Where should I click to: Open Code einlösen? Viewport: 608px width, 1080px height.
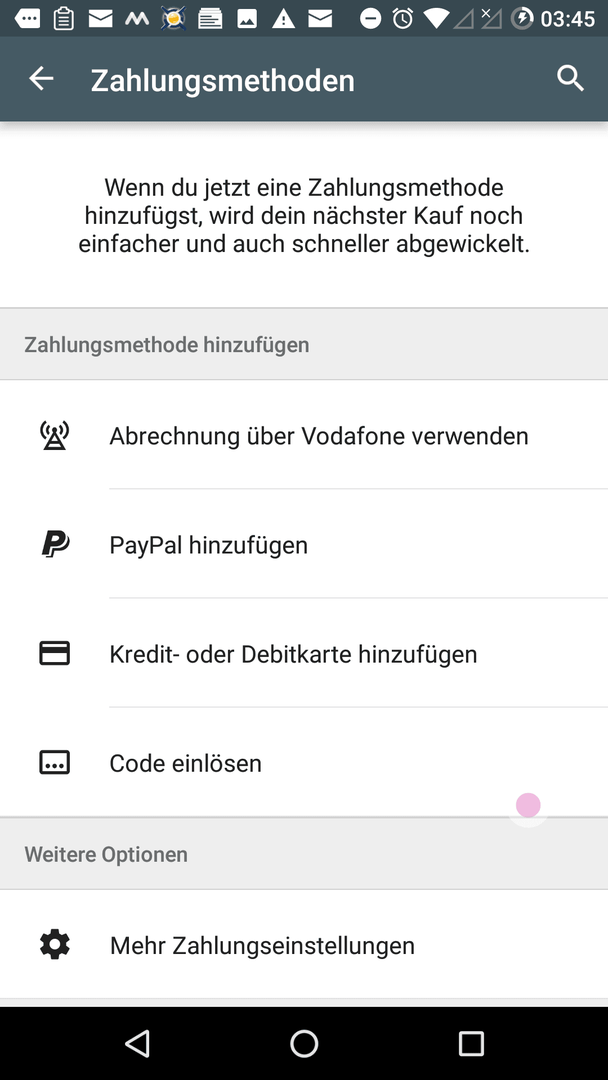pyautogui.click(x=304, y=762)
